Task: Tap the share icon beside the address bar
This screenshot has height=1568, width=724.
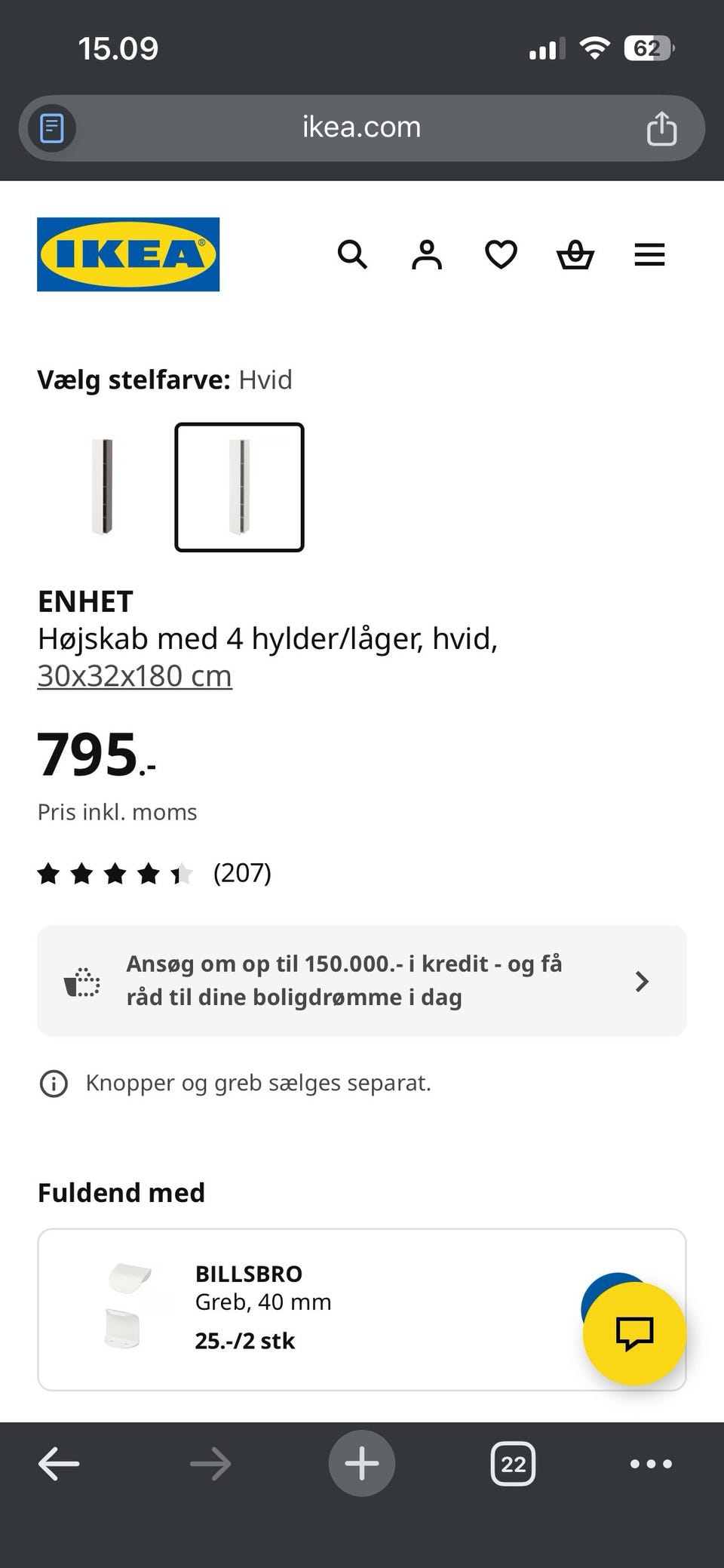Action: pos(661,128)
